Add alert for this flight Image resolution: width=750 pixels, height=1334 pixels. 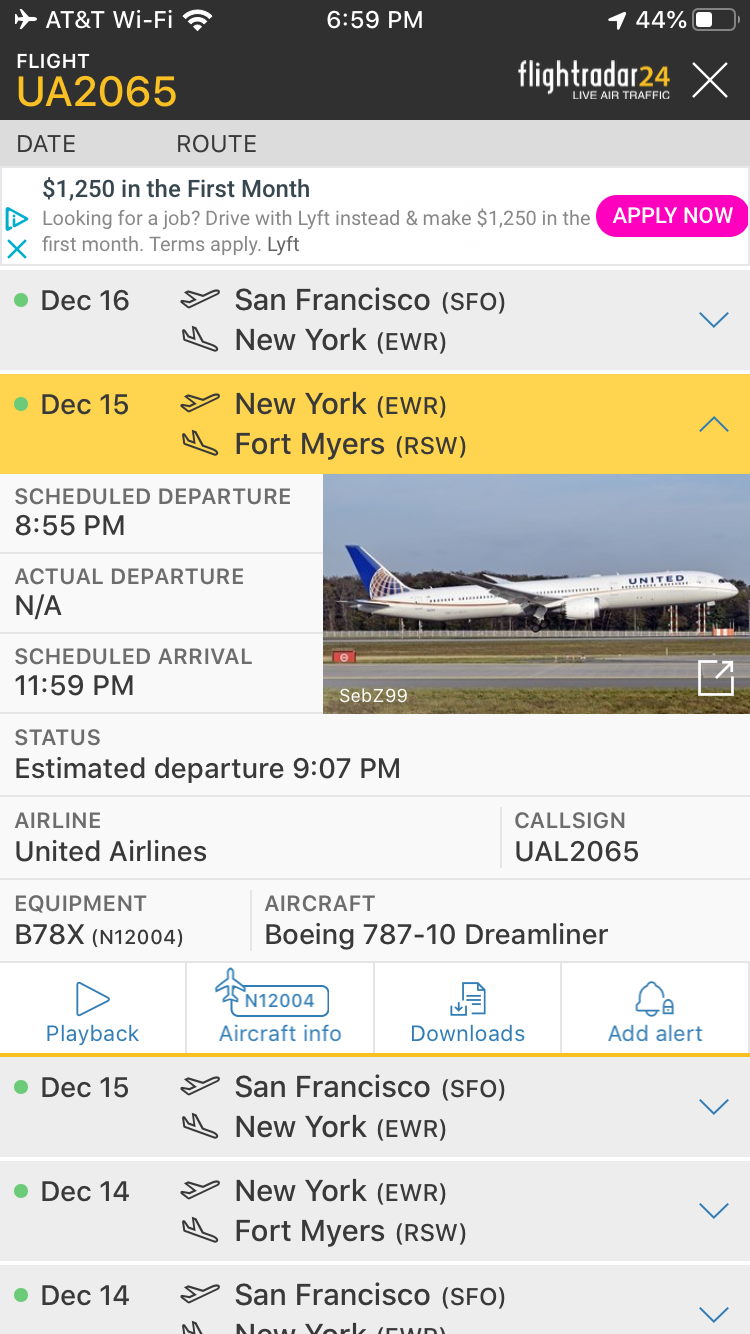click(x=655, y=1010)
